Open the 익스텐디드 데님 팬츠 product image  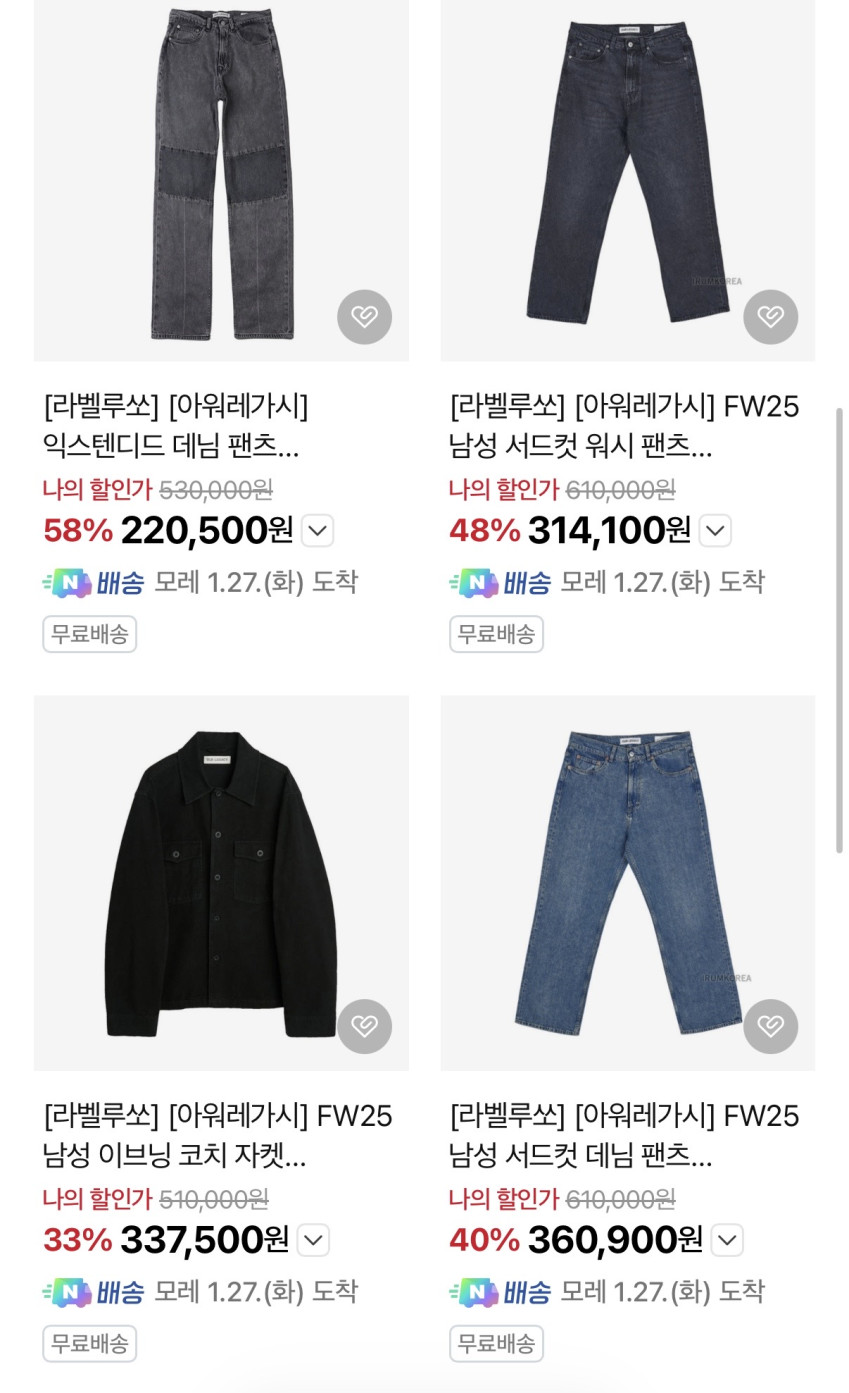(221, 170)
